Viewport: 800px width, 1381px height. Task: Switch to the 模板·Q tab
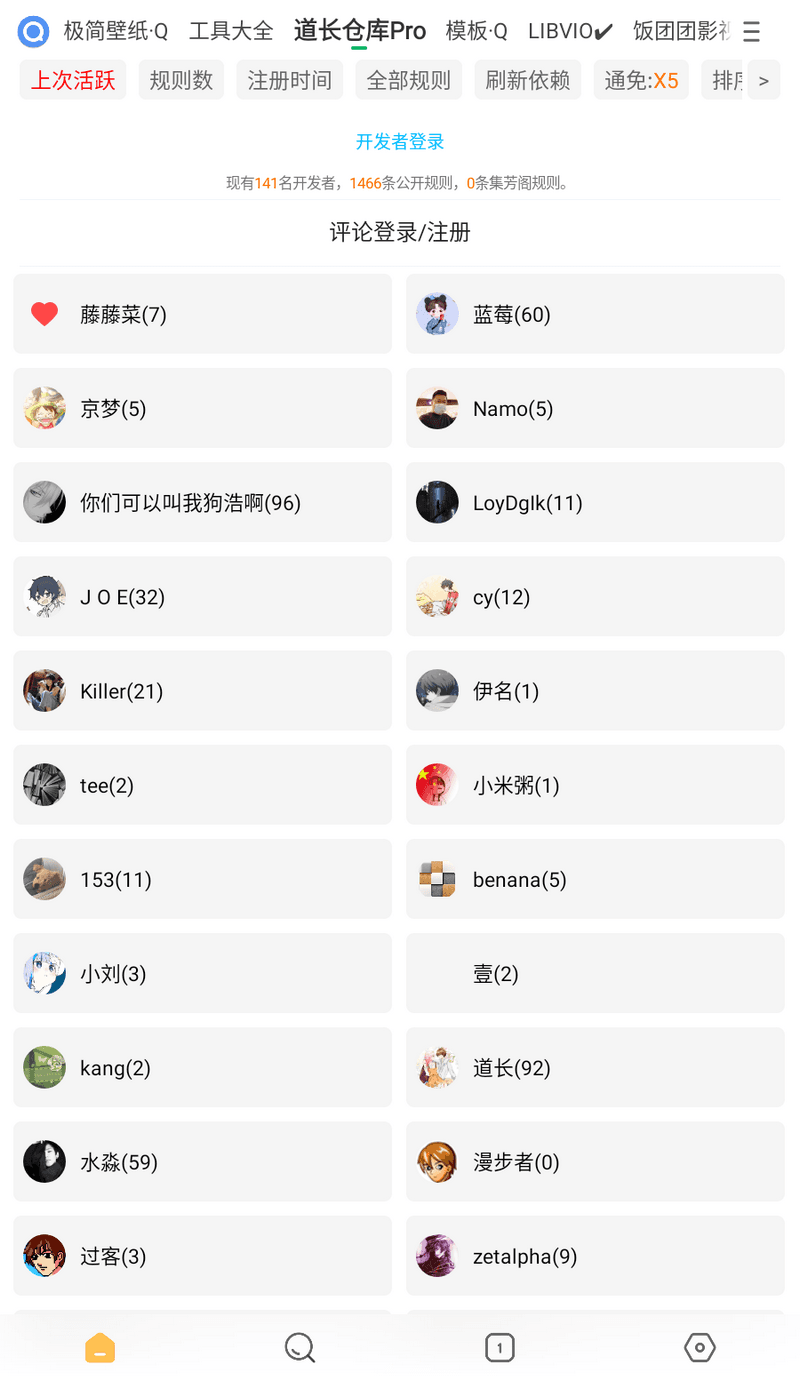click(x=477, y=31)
